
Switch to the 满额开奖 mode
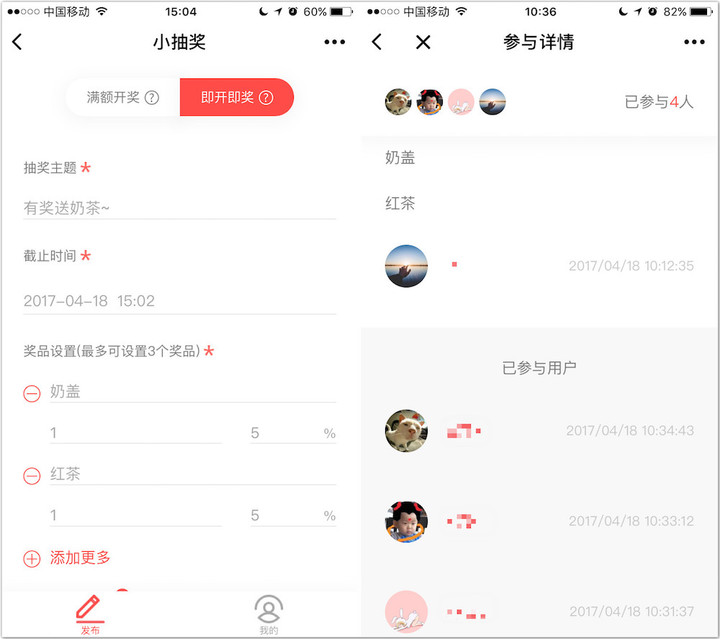click(x=123, y=97)
